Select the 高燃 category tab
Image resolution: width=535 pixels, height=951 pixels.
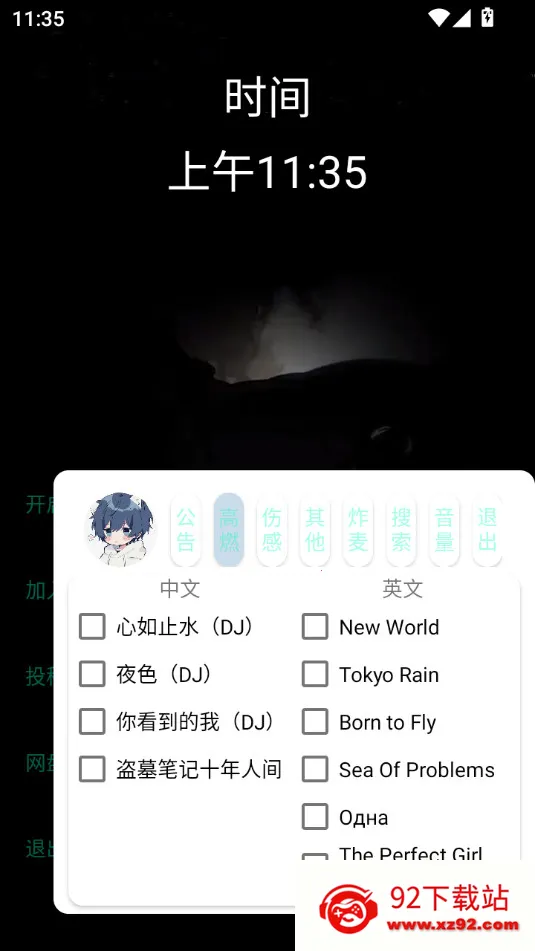(x=229, y=529)
